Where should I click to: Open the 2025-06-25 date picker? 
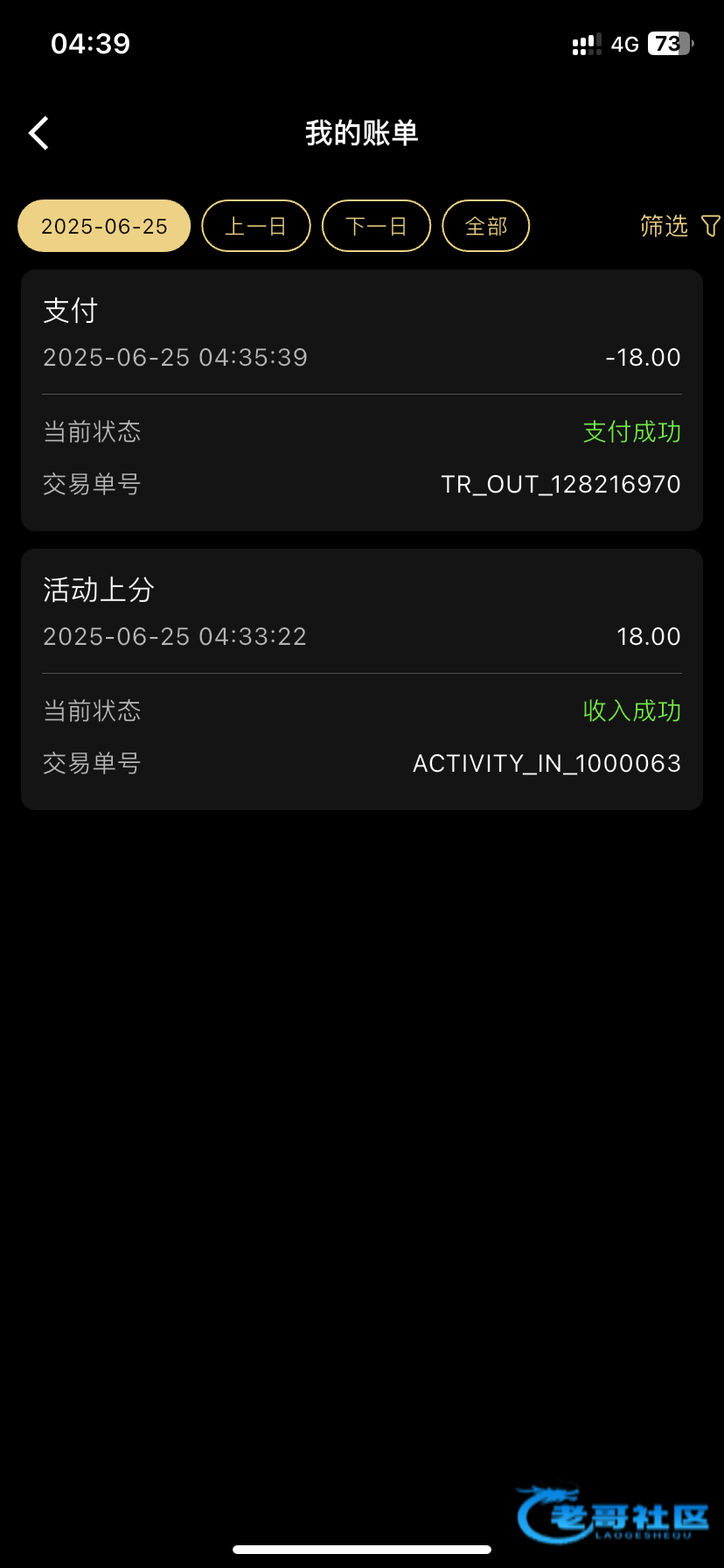pos(104,226)
